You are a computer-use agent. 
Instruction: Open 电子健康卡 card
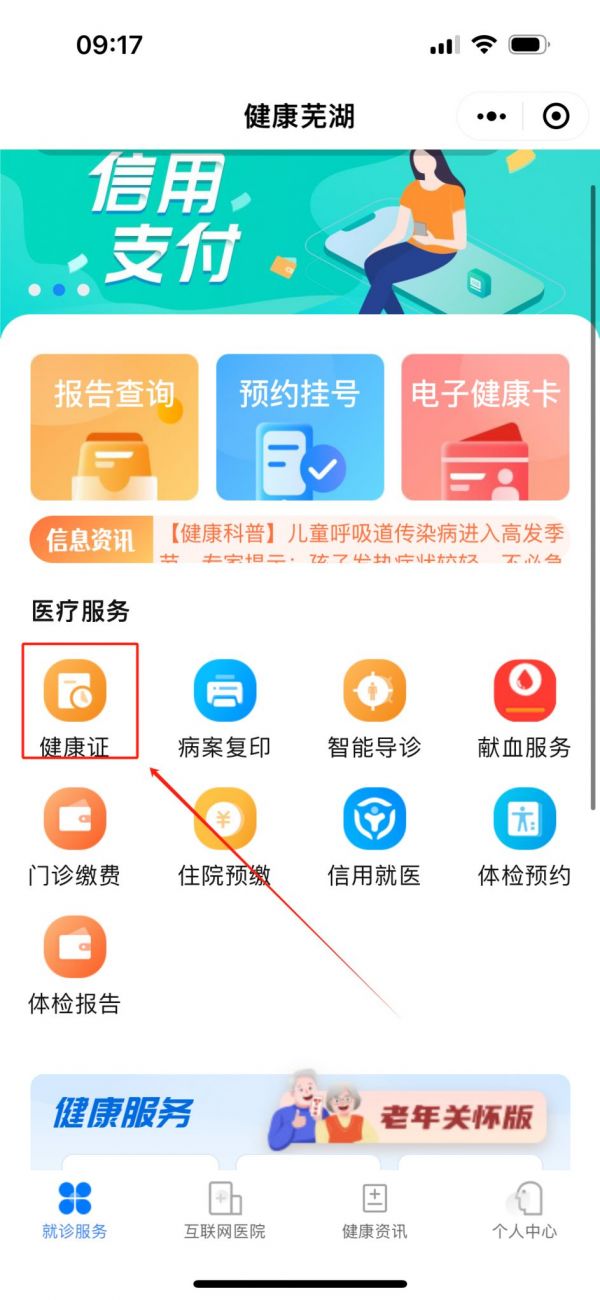485,427
